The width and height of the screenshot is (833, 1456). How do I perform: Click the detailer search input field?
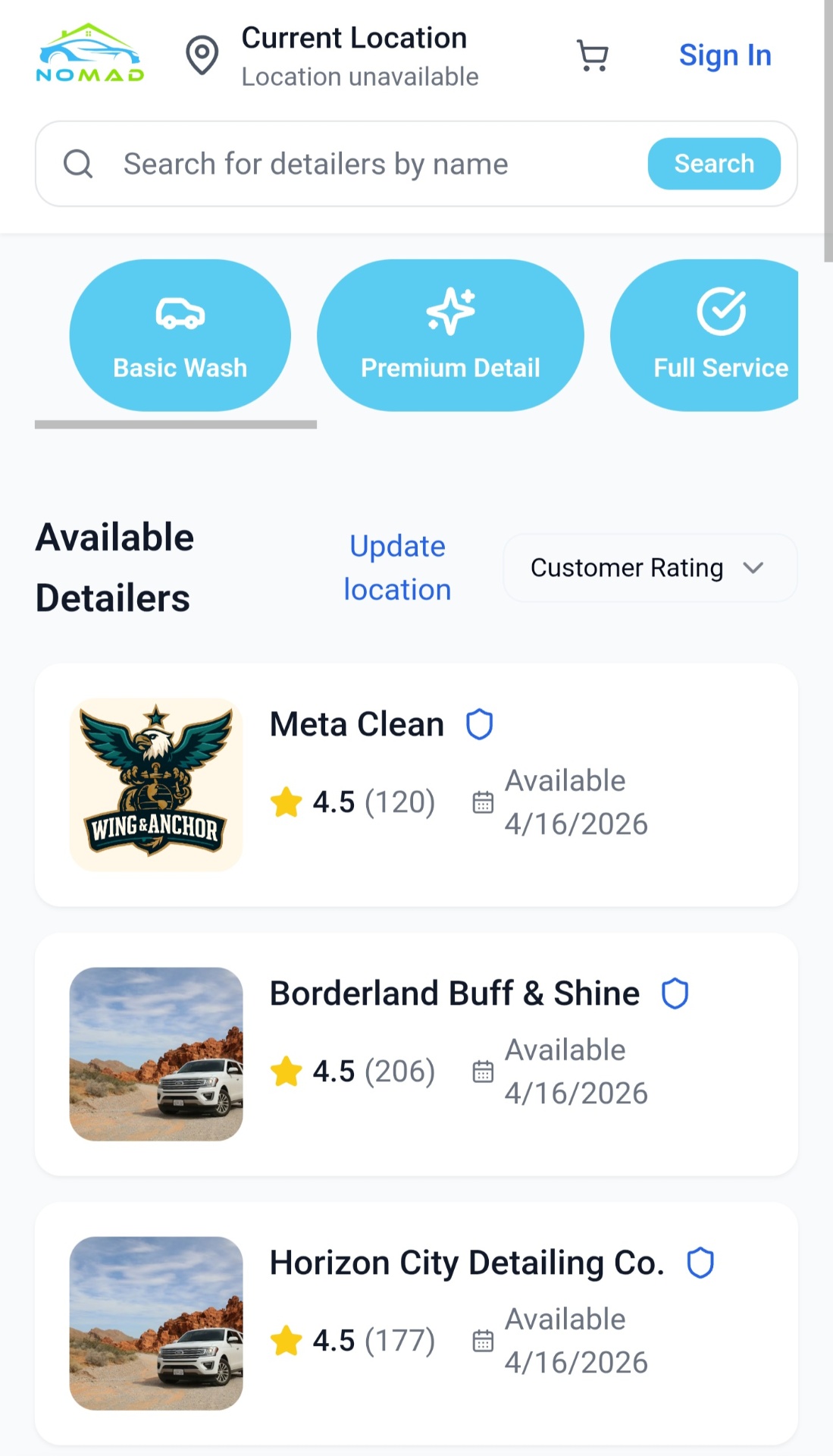click(x=341, y=163)
